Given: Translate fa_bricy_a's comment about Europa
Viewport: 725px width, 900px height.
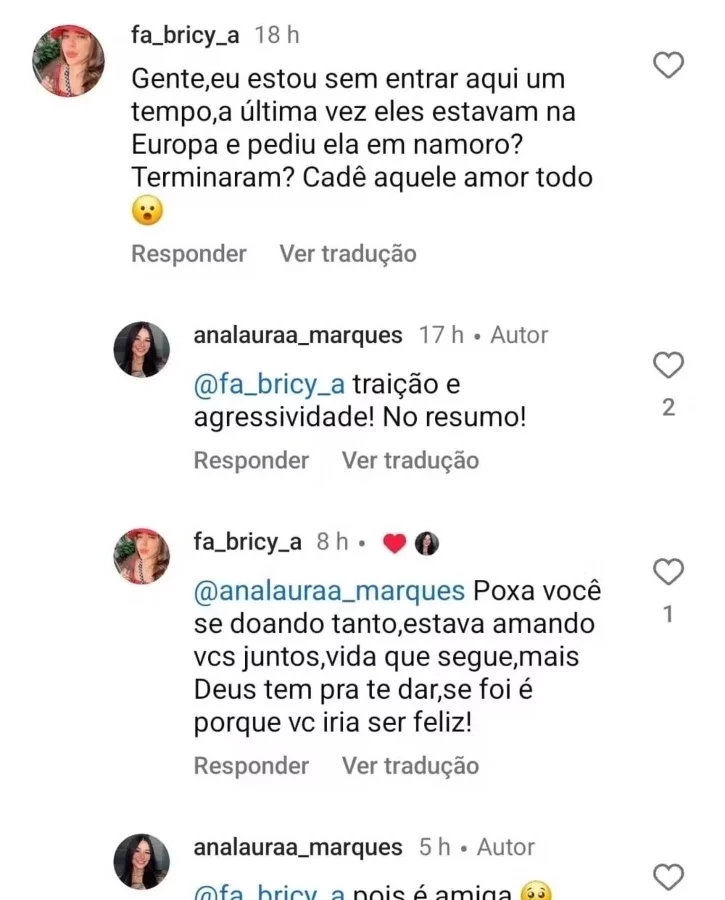Looking at the screenshot, I should pos(347,254).
